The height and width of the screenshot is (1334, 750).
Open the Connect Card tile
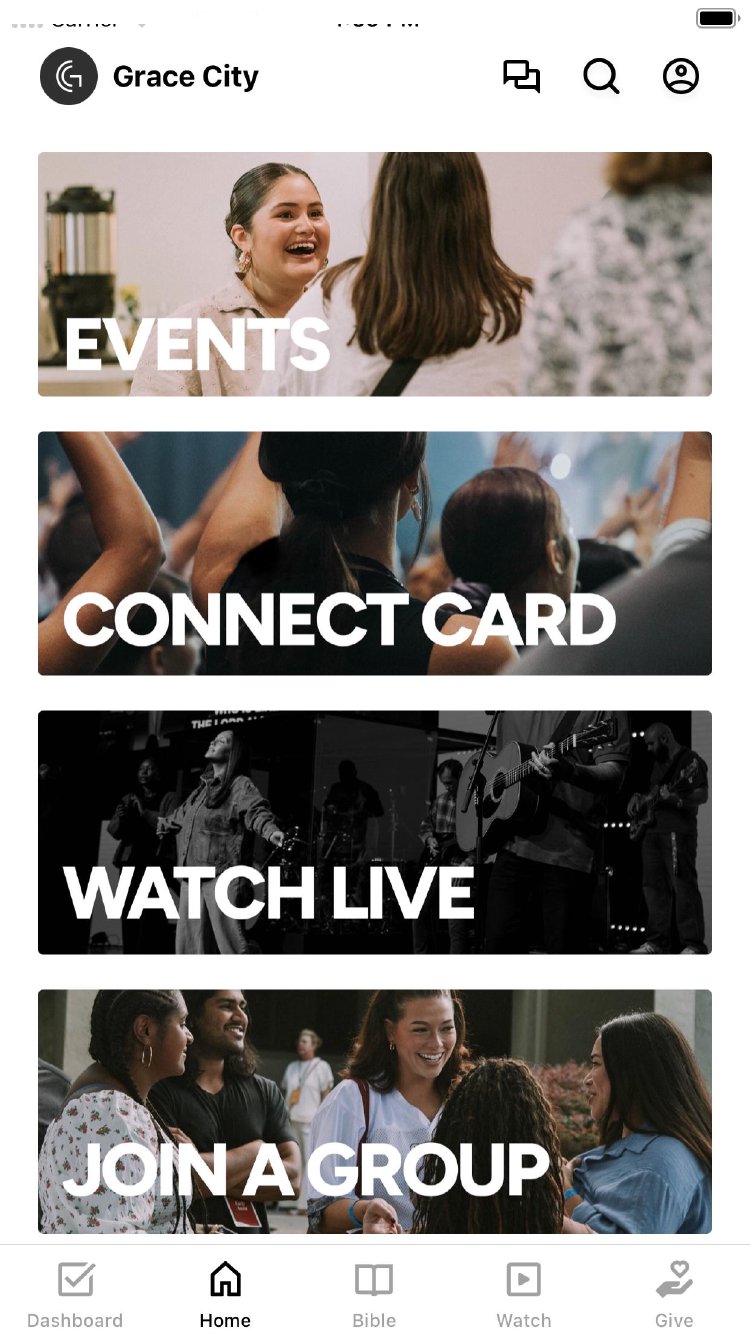[375, 553]
